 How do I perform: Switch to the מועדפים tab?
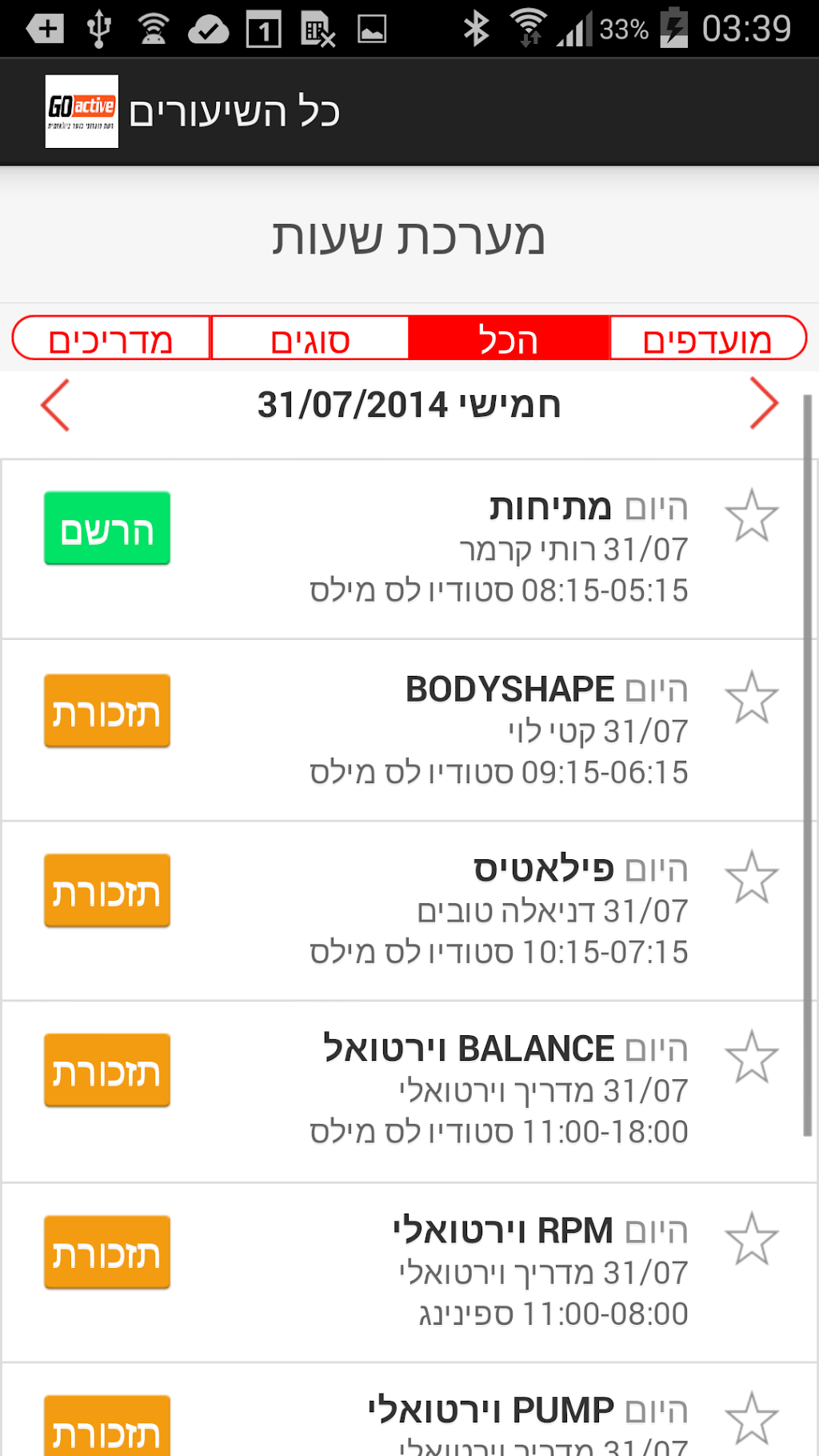click(707, 339)
